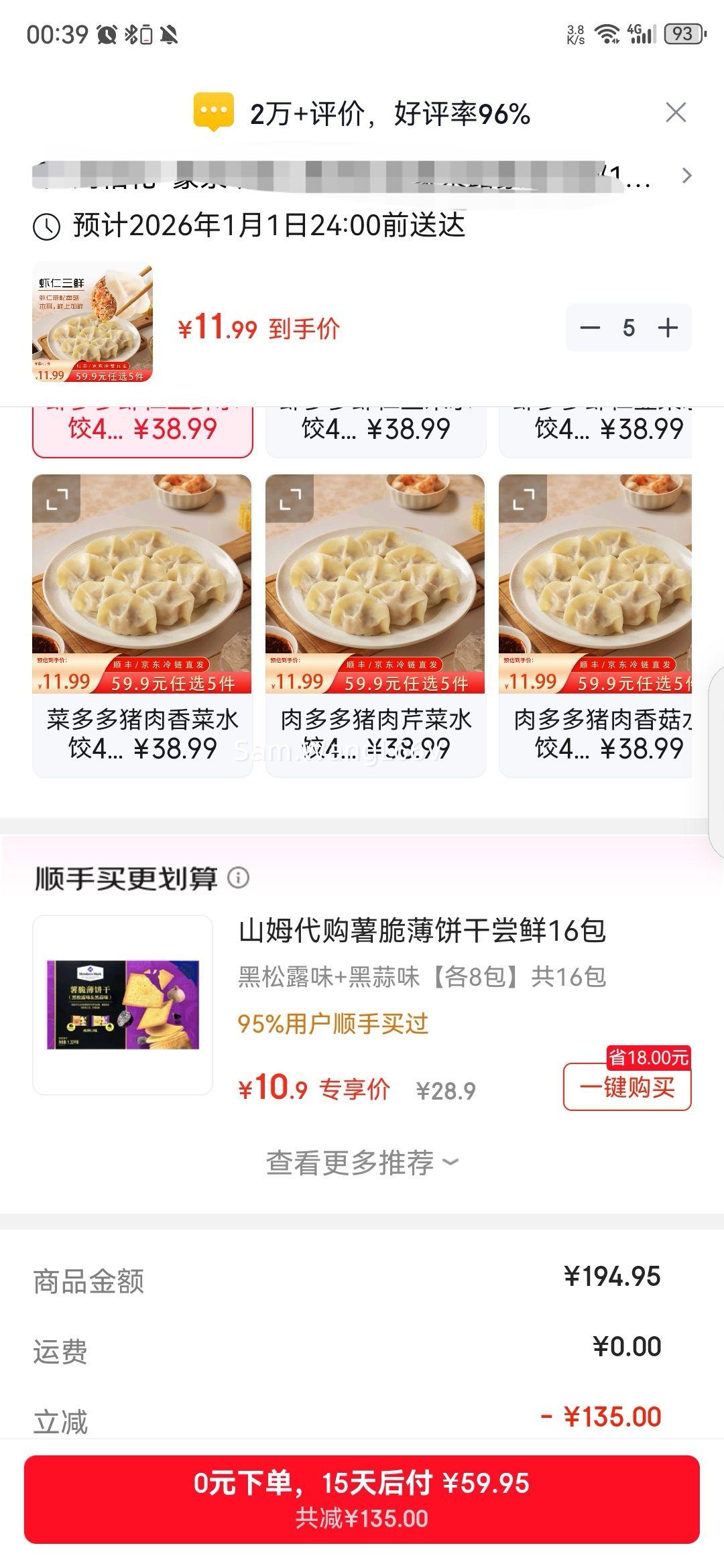
Task: Open the delivery time clock icon
Action: (46, 226)
